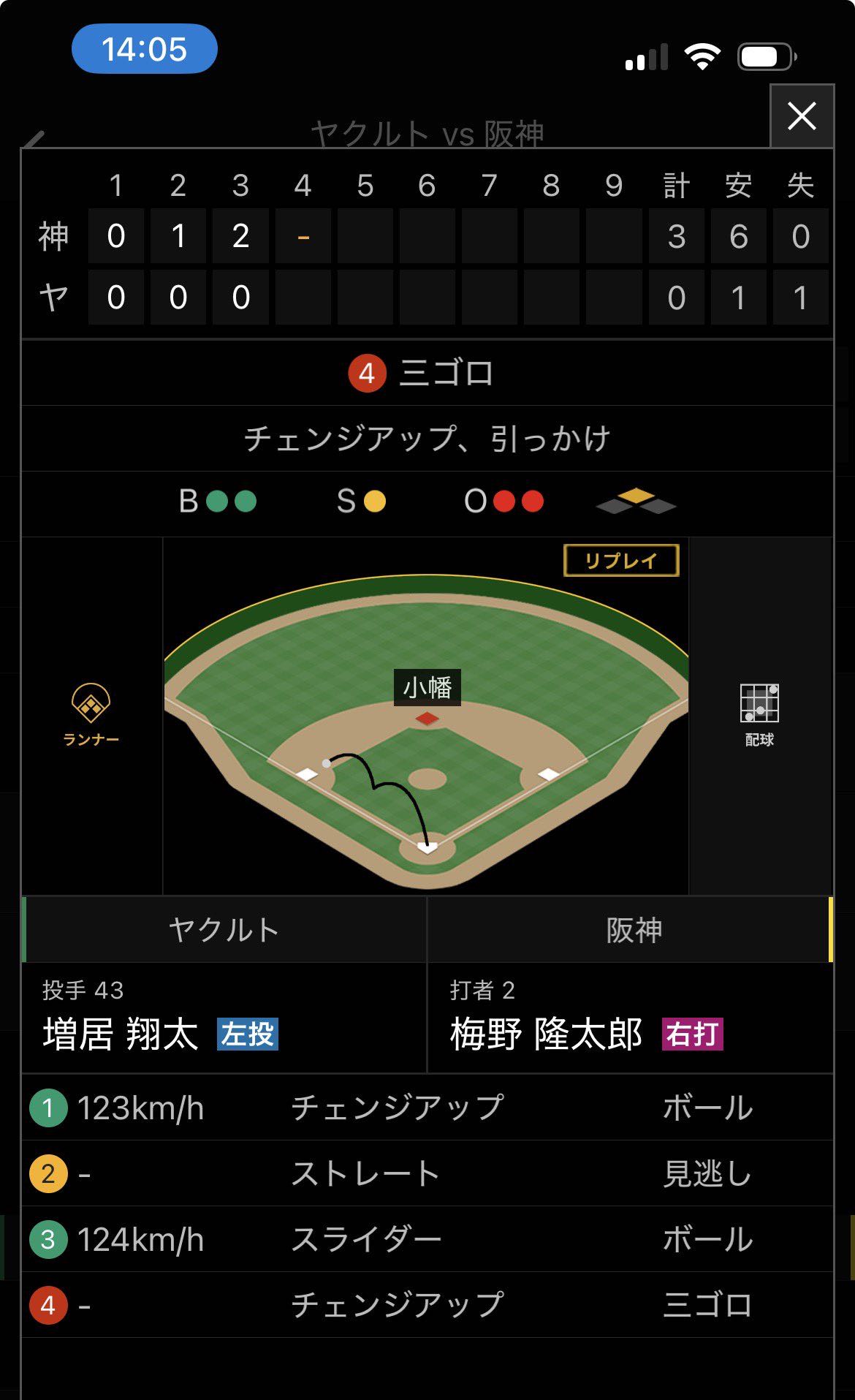Select pitch 3, the 124km/h スライダー
This screenshot has width=855, height=1400.
427,1239
